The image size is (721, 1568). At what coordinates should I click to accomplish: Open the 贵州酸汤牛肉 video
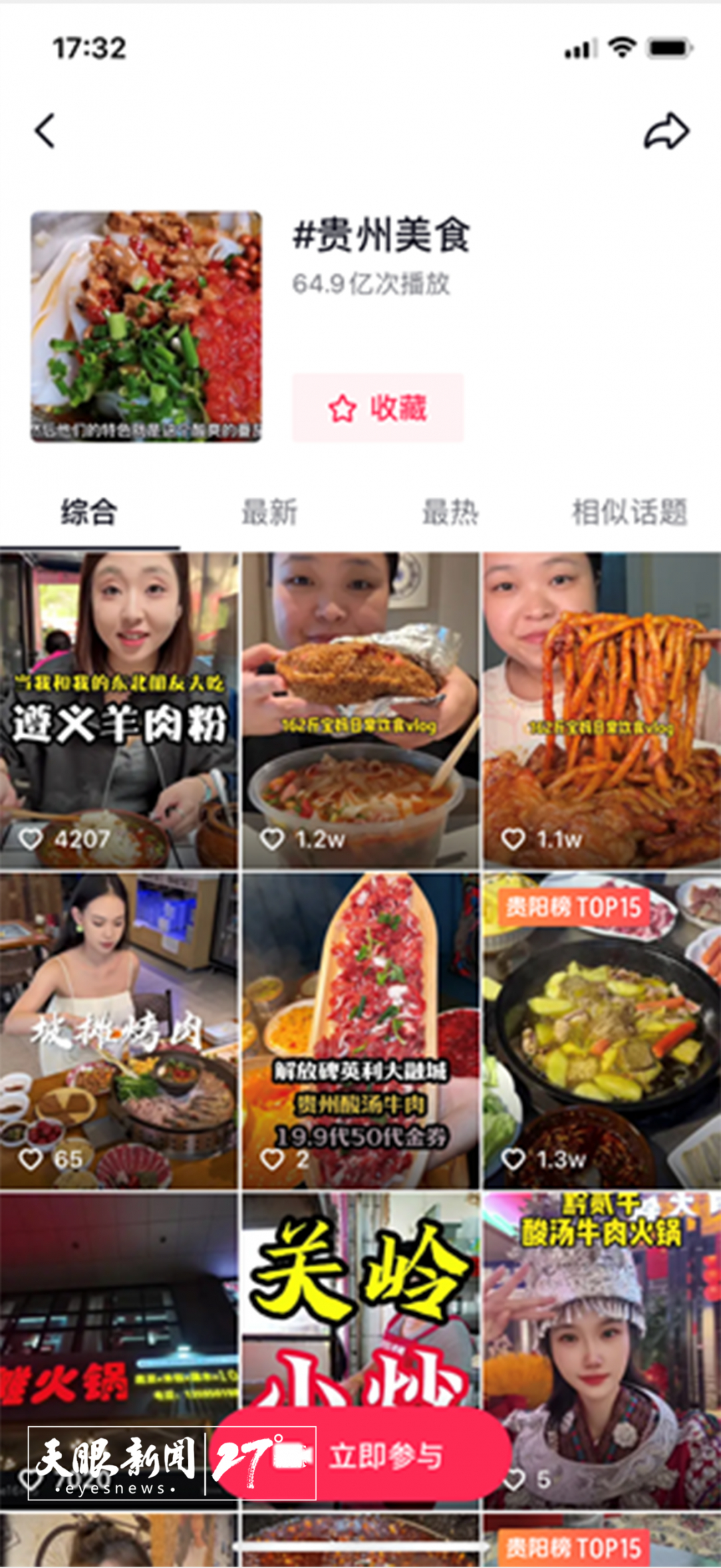[x=360, y=1030]
